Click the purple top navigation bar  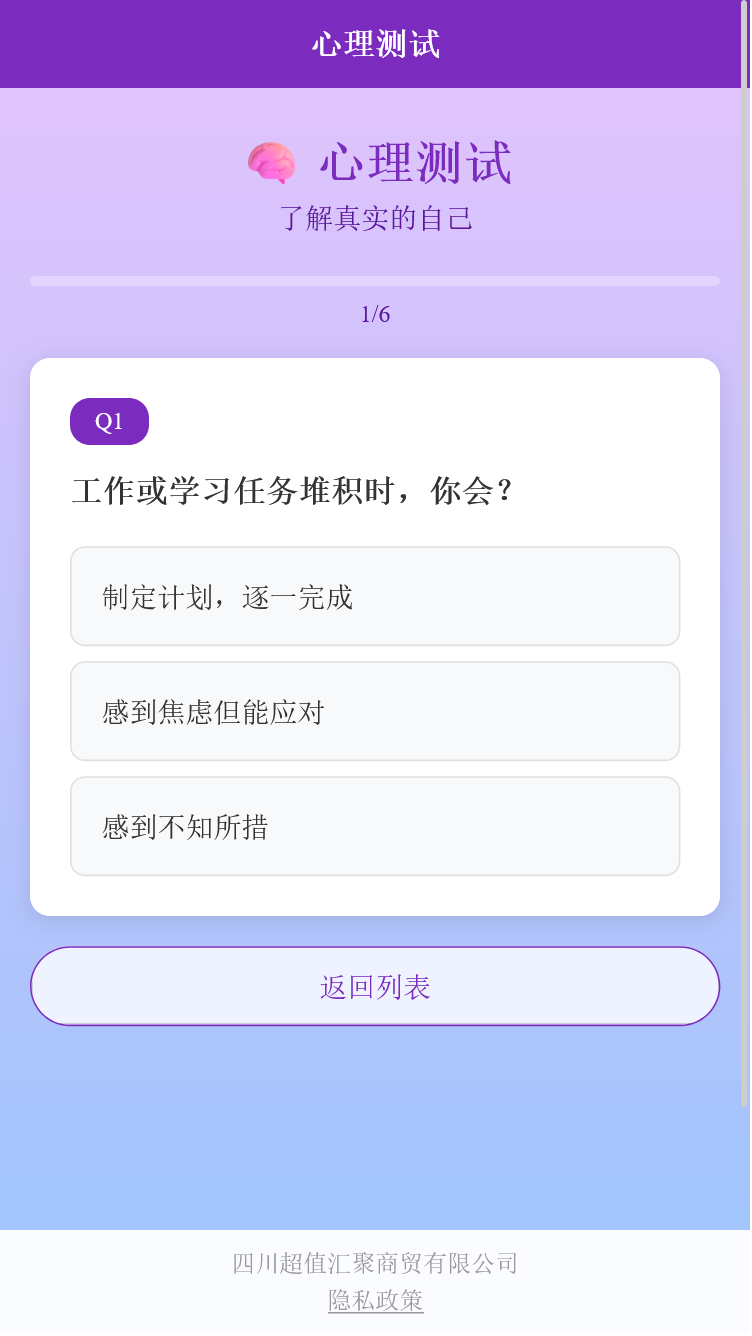(375, 44)
